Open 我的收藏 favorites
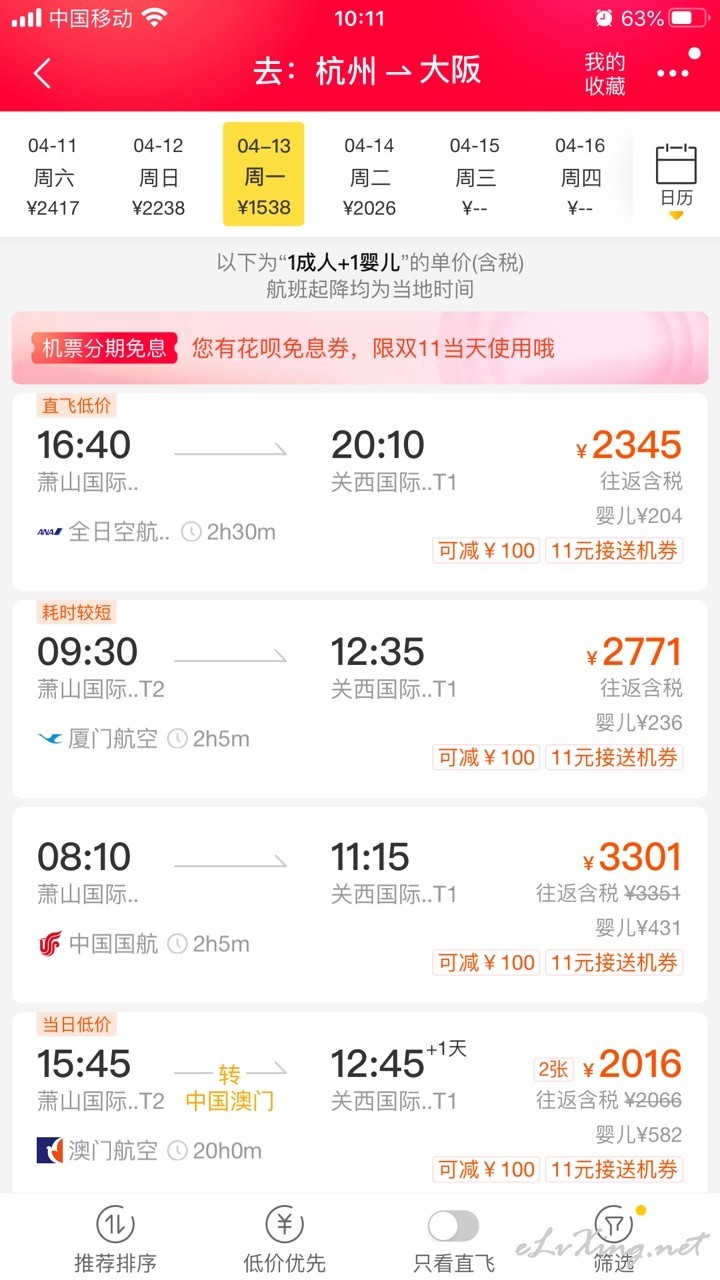This screenshot has height=1280, width=720. 605,74
